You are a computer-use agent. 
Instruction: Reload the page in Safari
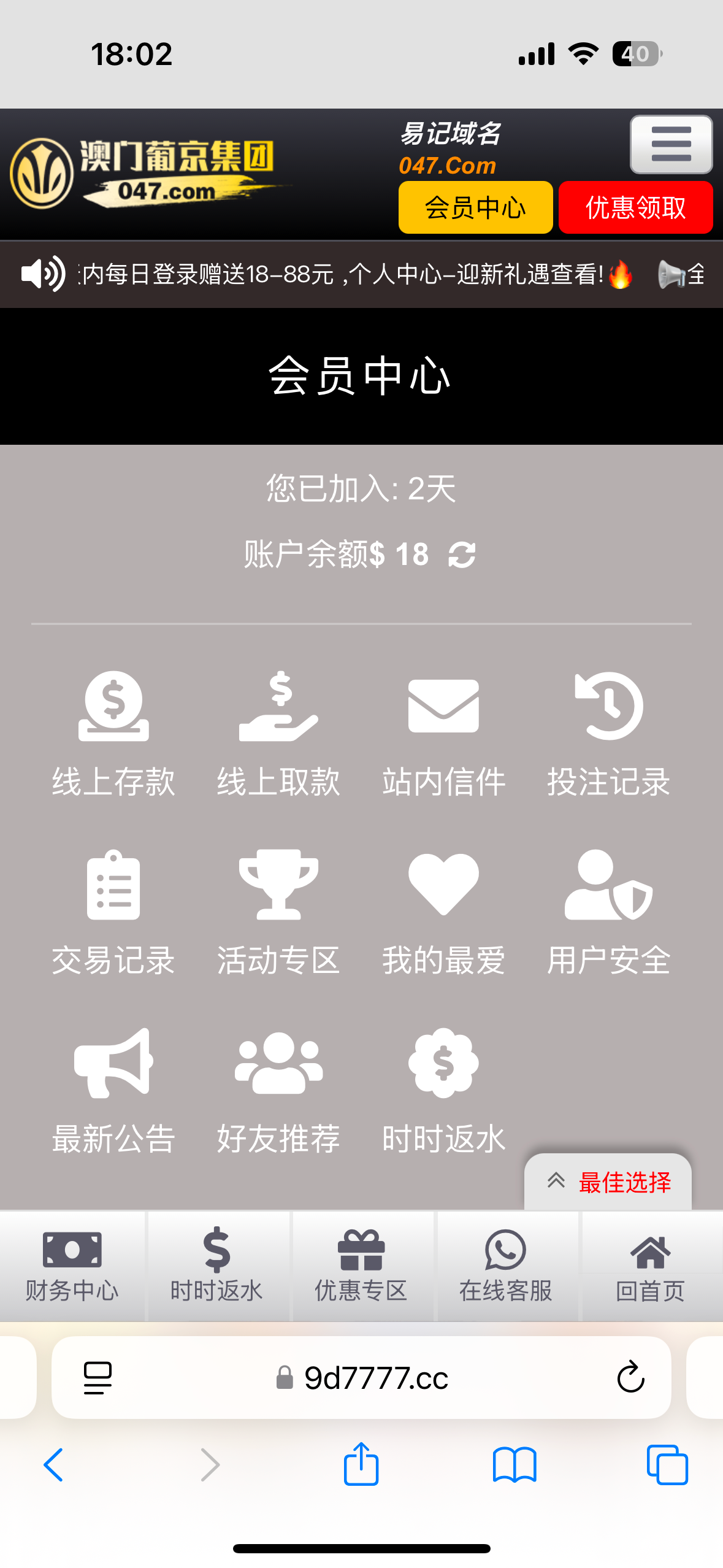coord(630,1378)
